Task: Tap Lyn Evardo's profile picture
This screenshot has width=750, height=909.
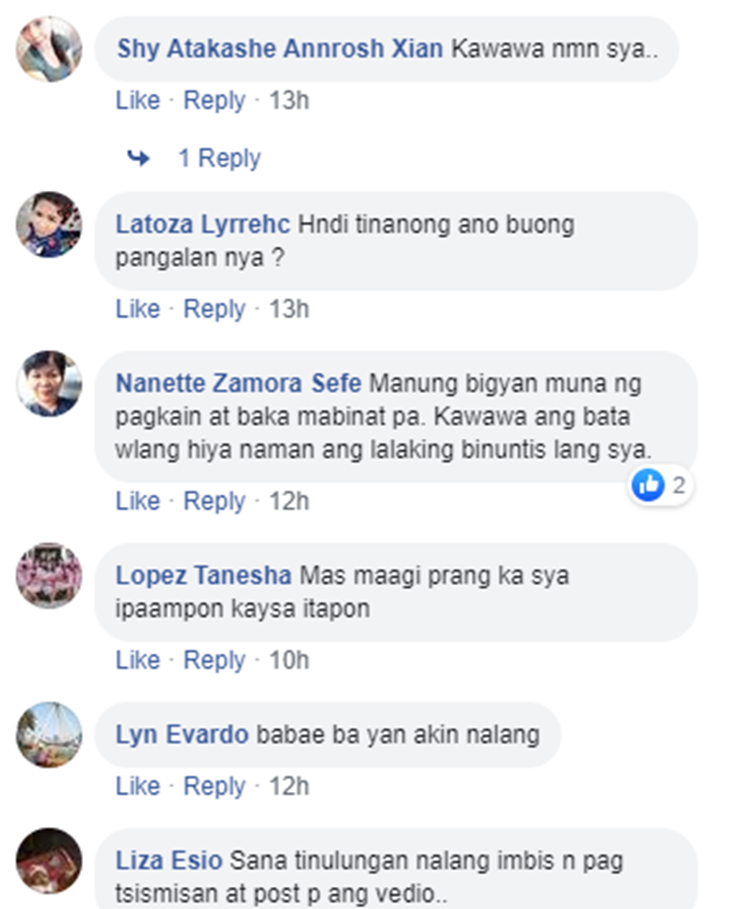Action: 49,735
